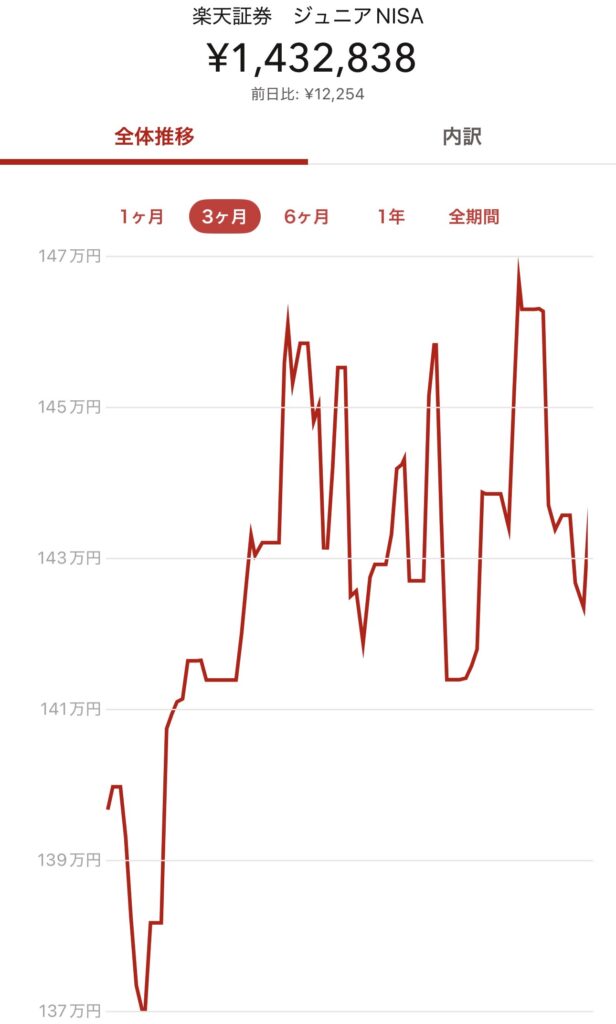This screenshot has height=1024, width=616.
Task: Tap the selected 3ヶ月 period chip
Action: (224, 217)
